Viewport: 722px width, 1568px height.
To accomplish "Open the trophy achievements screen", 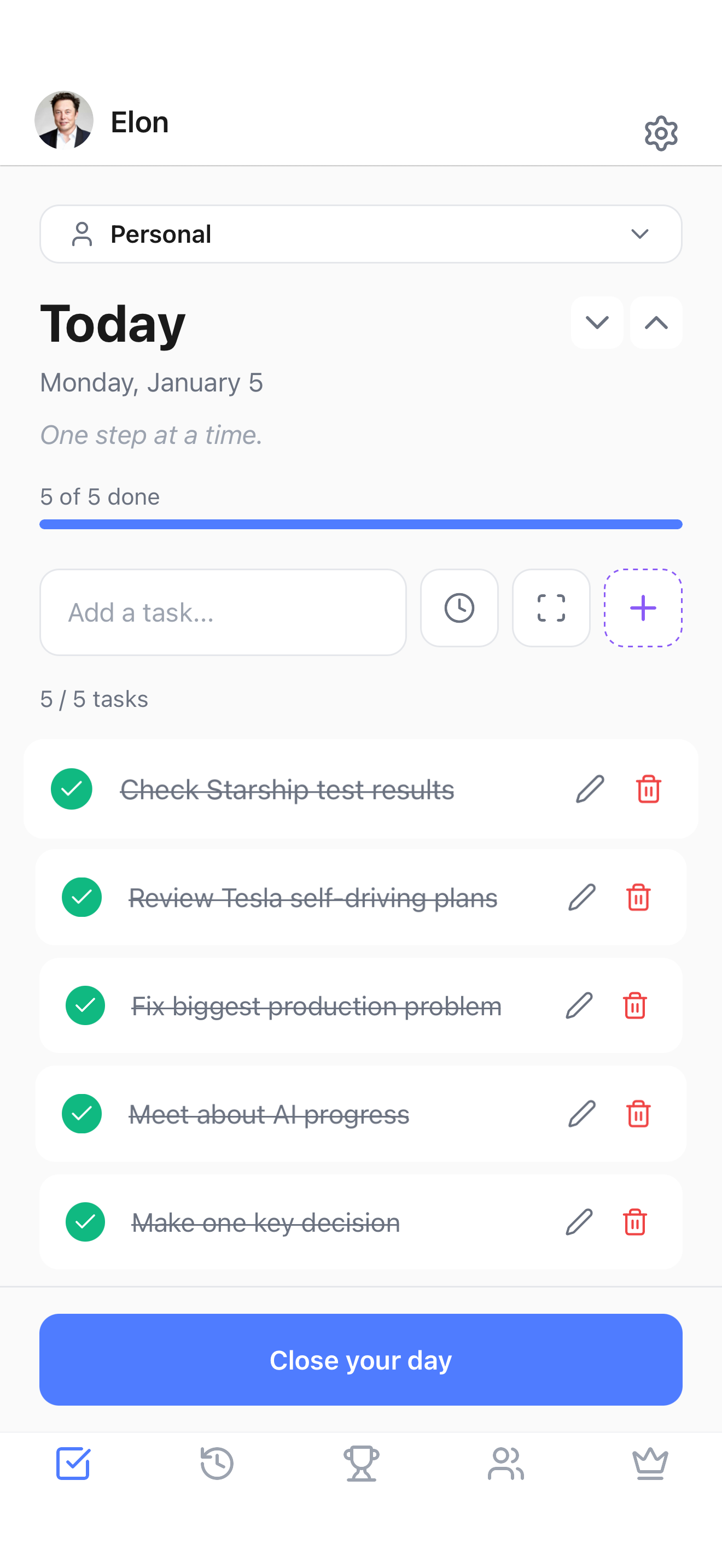I will (361, 1464).
